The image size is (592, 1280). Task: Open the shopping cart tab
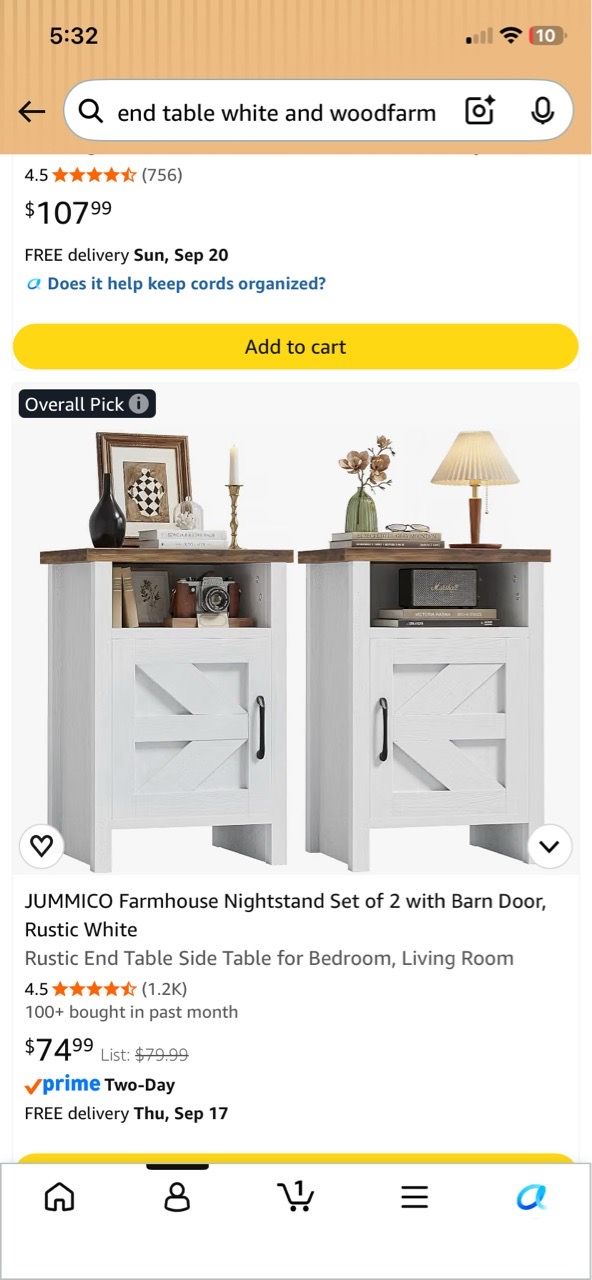296,1196
